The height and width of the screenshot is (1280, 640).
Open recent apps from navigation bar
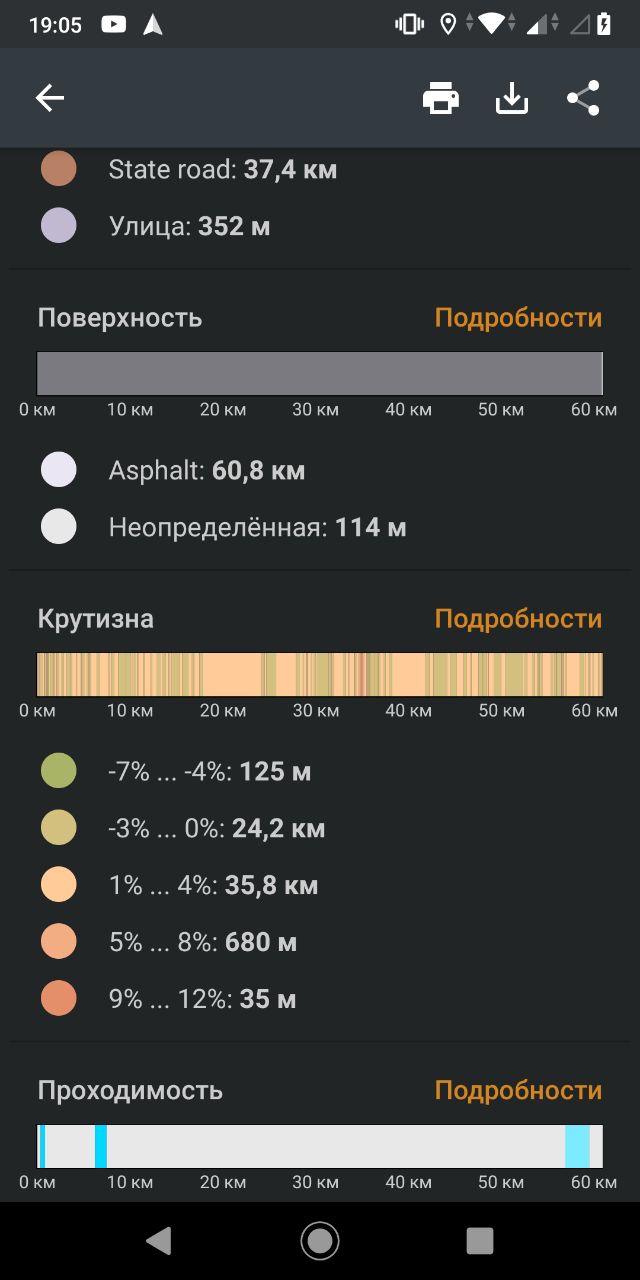pos(480,1241)
